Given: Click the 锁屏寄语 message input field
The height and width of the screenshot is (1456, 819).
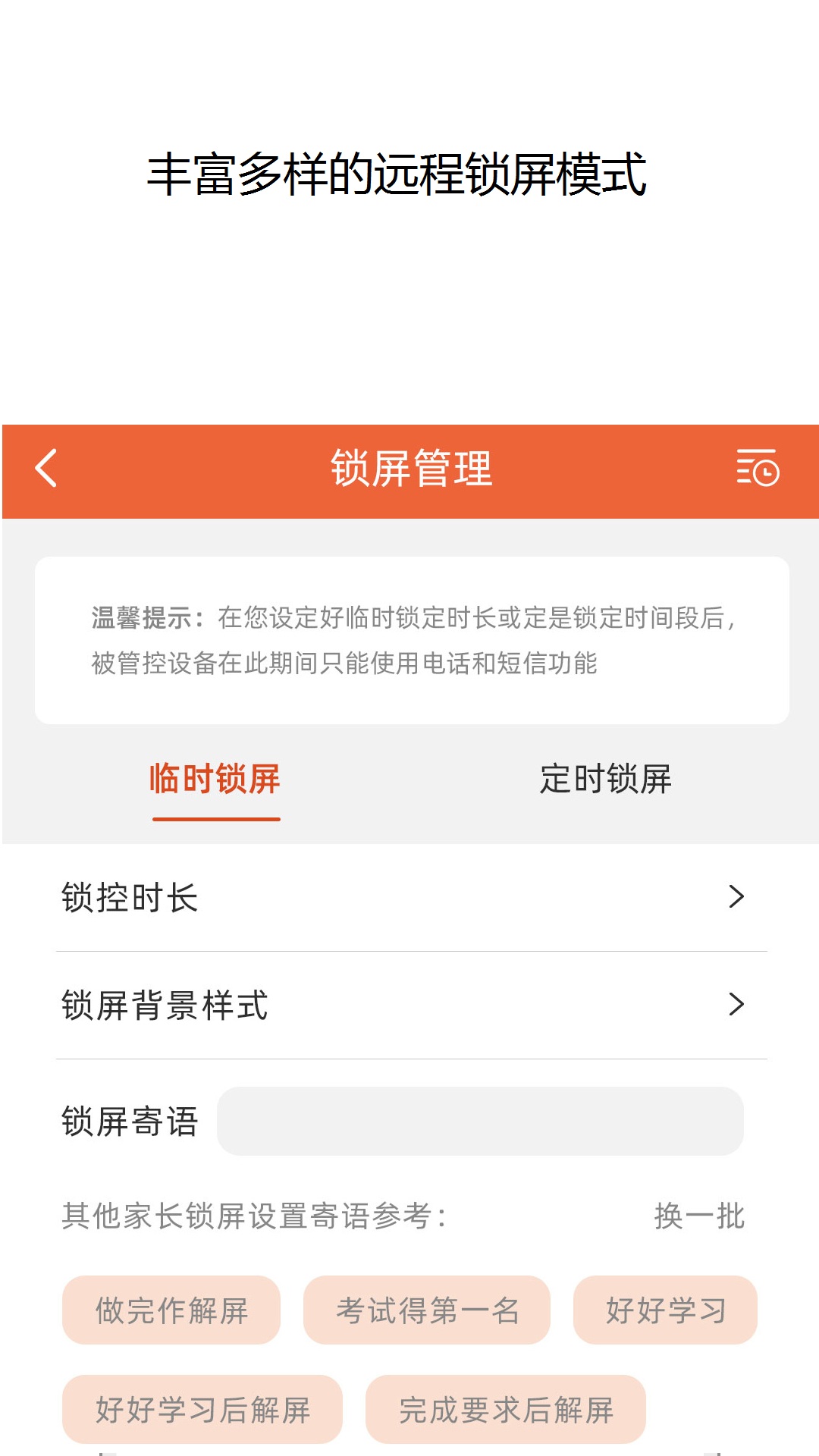Looking at the screenshot, I should [x=479, y=1122].
